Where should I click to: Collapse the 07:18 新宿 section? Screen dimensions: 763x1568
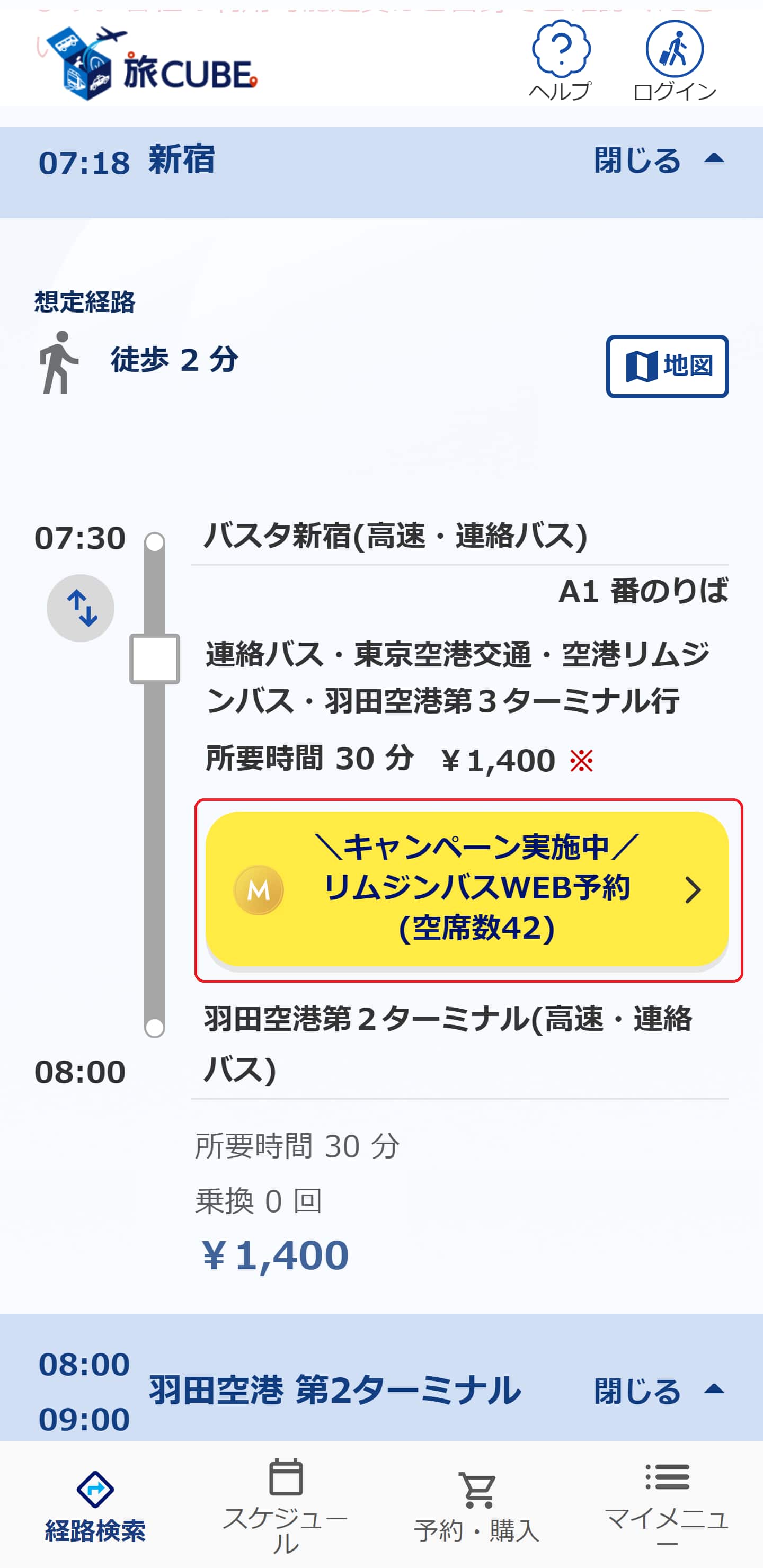pos(659,161)
